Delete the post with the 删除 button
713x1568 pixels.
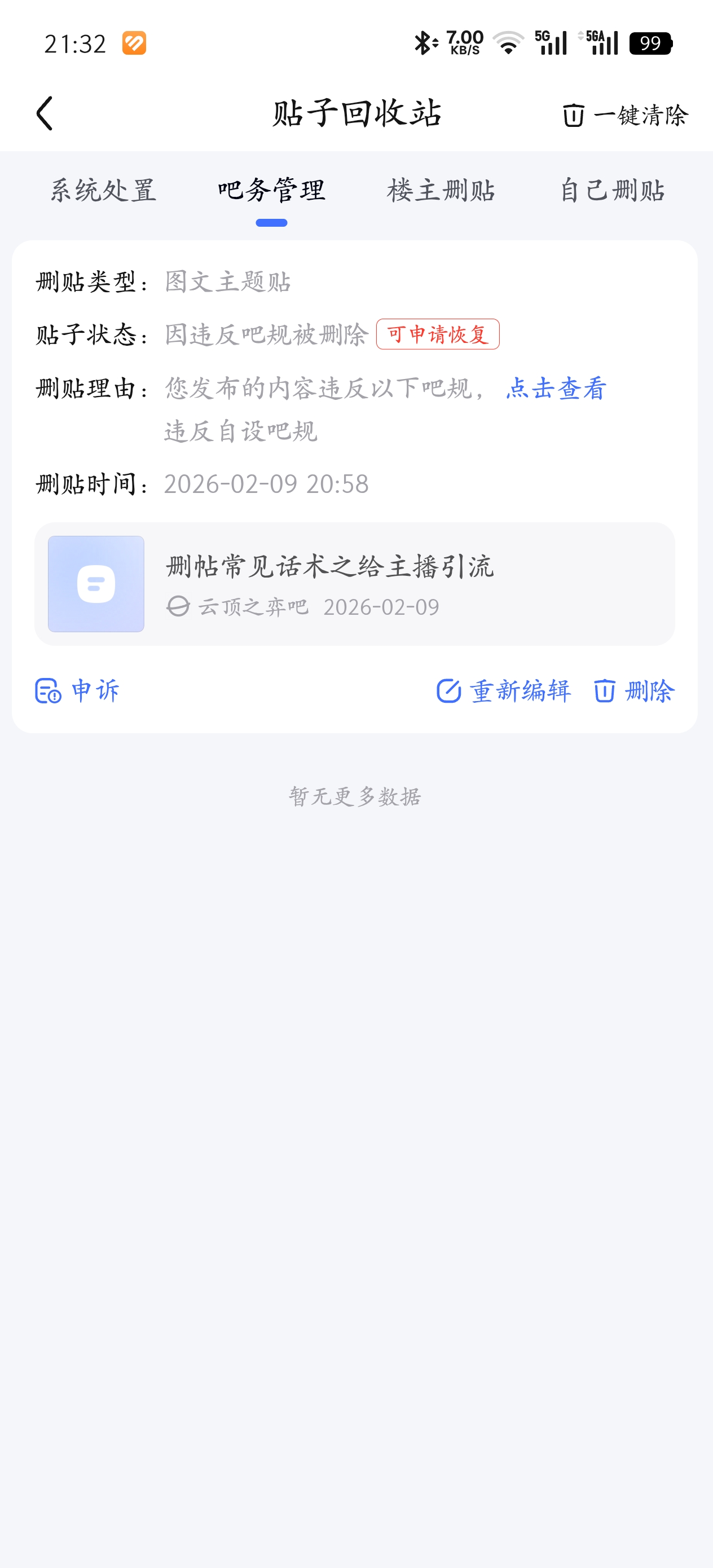point(634,691)
